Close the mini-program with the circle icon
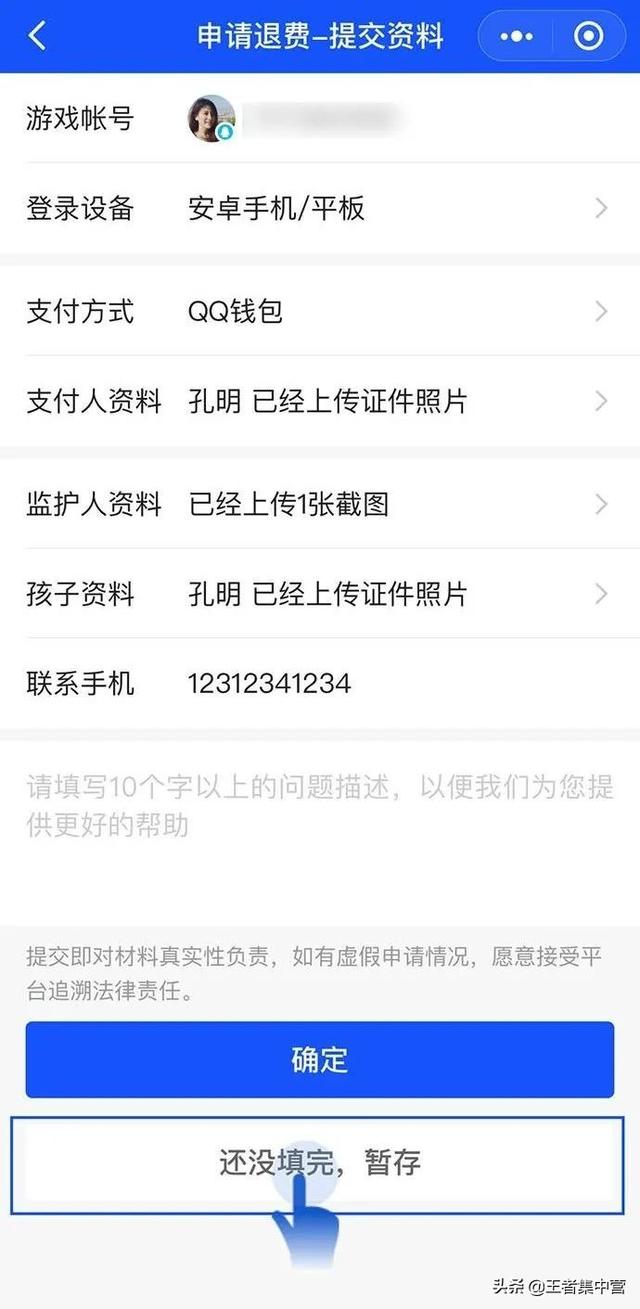This screenshot has height=1309, width=640. 589,37
